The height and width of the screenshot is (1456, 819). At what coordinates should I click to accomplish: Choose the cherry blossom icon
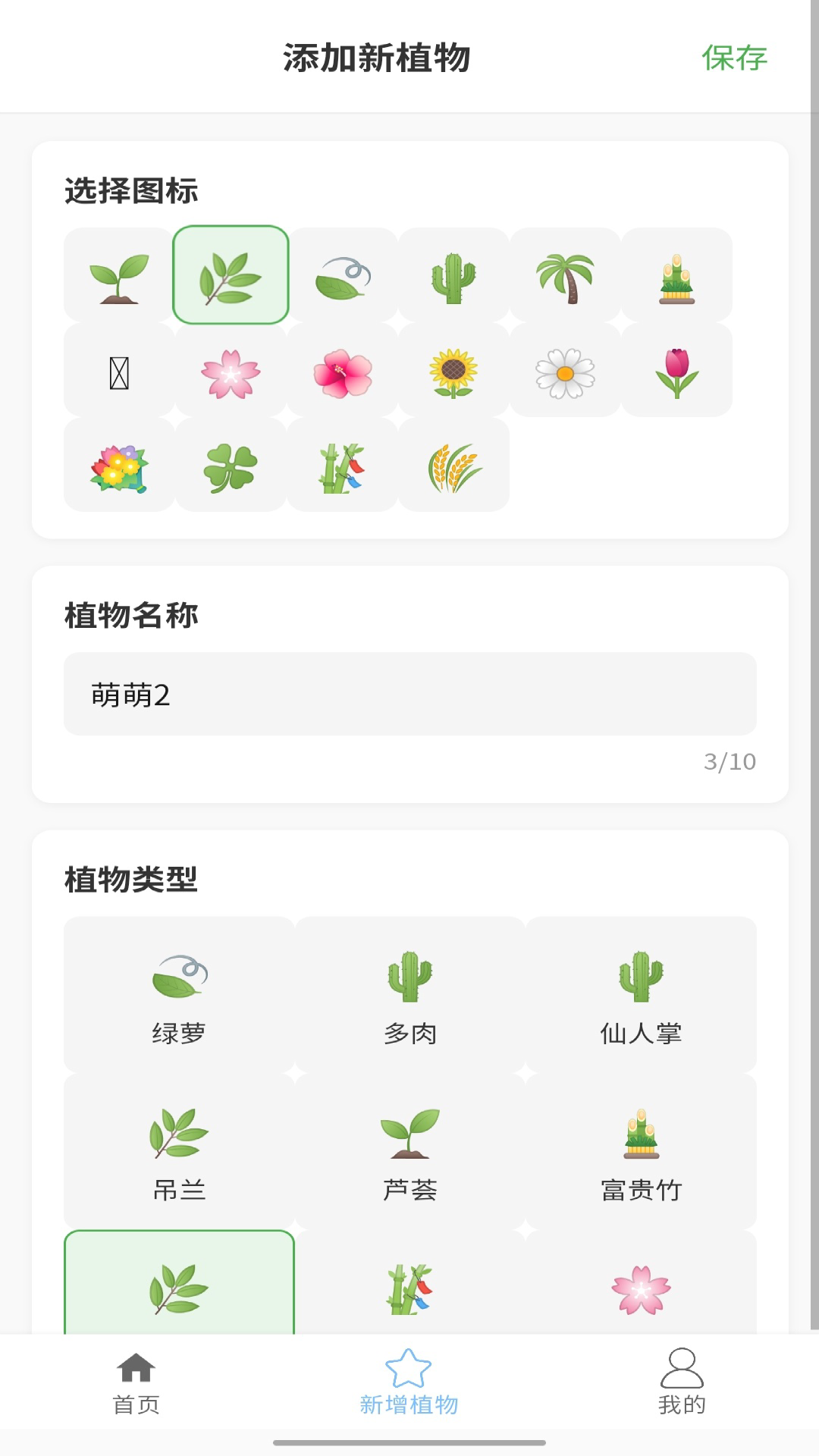click(x=229, y=372)
